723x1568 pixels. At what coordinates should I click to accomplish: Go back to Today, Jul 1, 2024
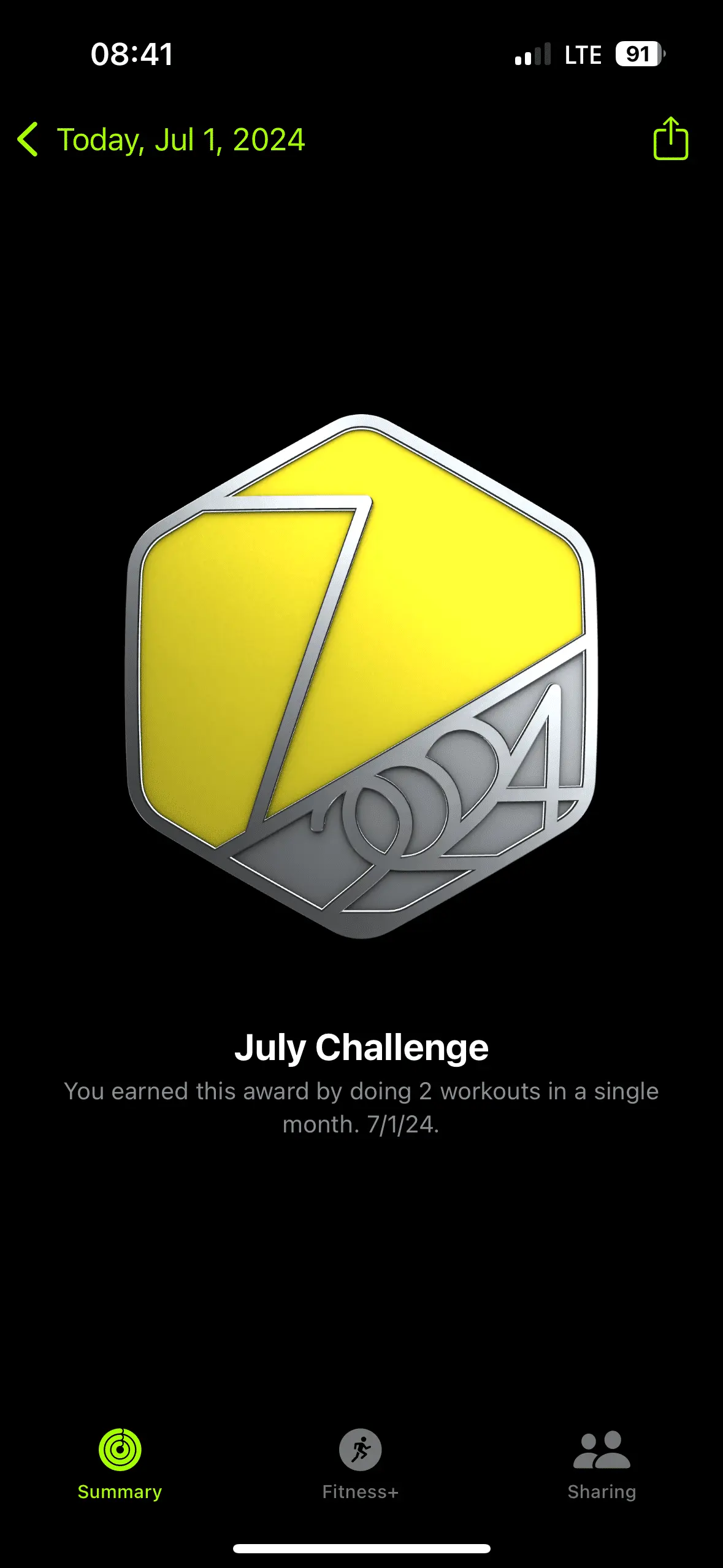click(161, 140)
